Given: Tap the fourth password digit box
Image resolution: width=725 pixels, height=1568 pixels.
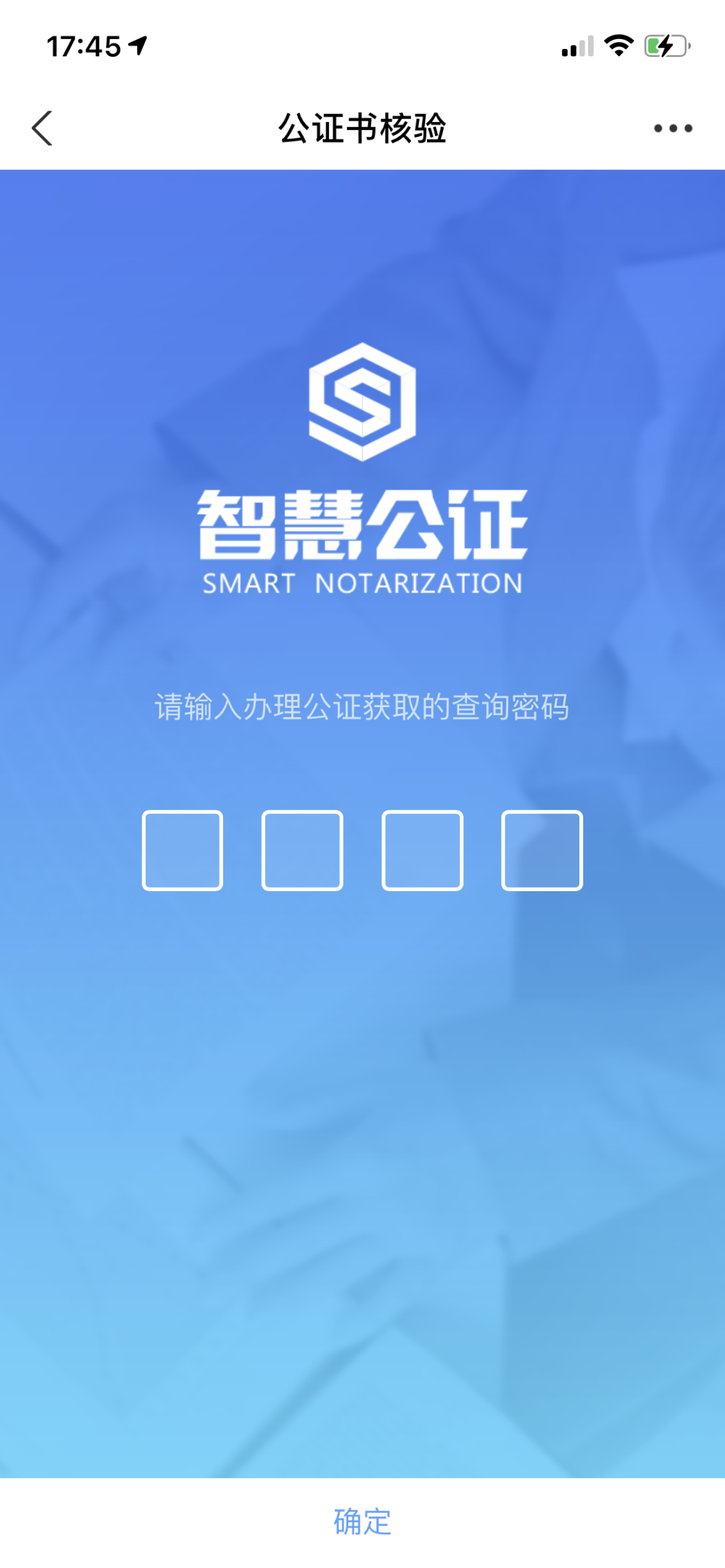Looking at the screenshot, I should pyautogui.click(x=542, y=850).
